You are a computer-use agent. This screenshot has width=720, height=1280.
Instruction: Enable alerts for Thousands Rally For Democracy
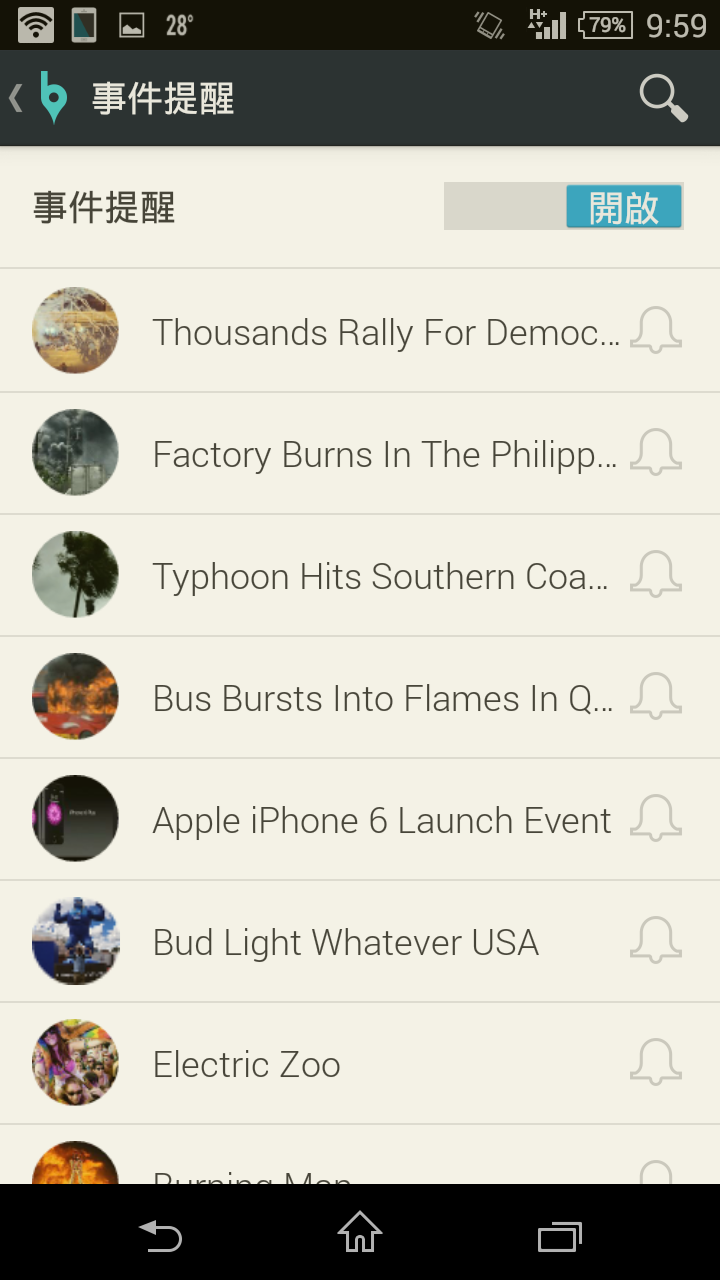pyautogui.click(x=655, y=331)
